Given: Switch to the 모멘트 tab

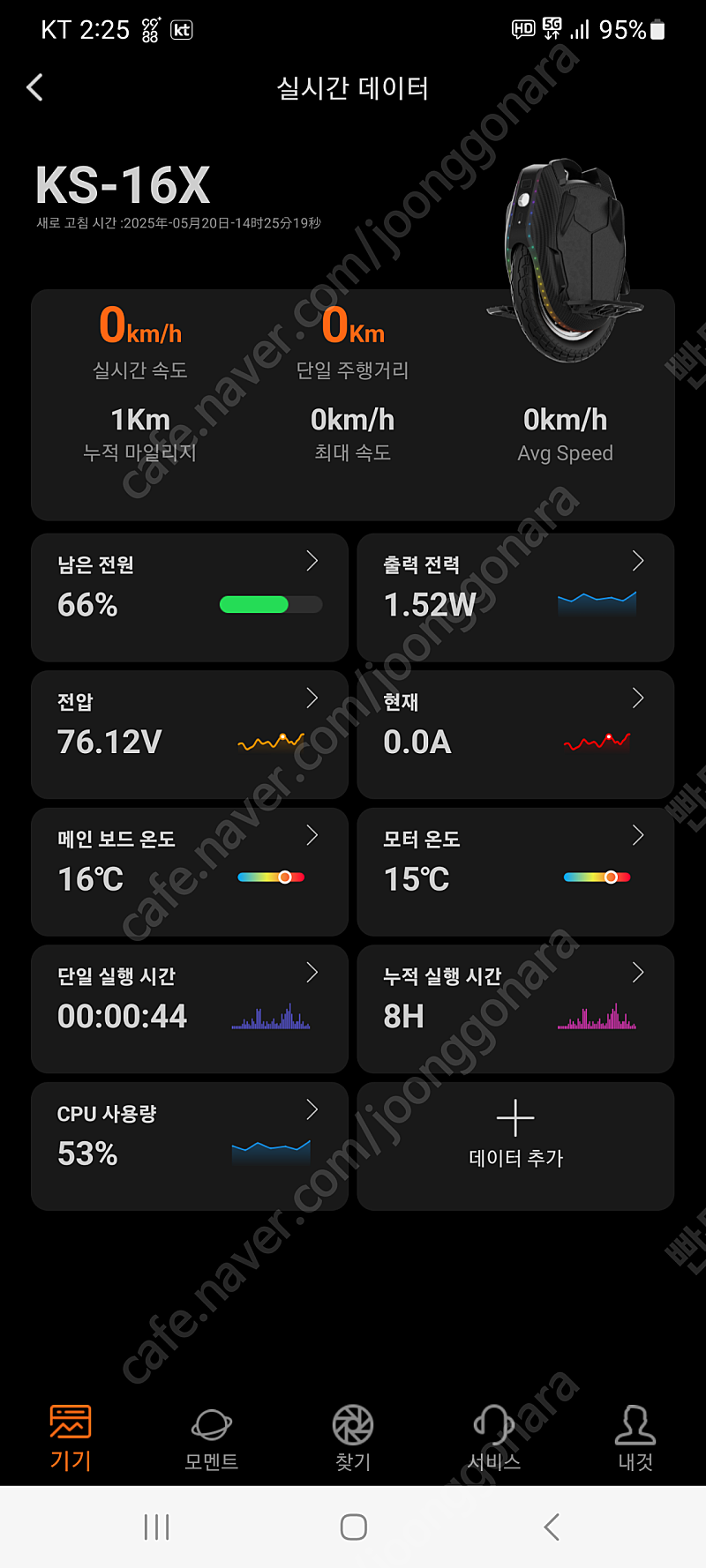Looking at the screenshot, I should [212, 1437].
